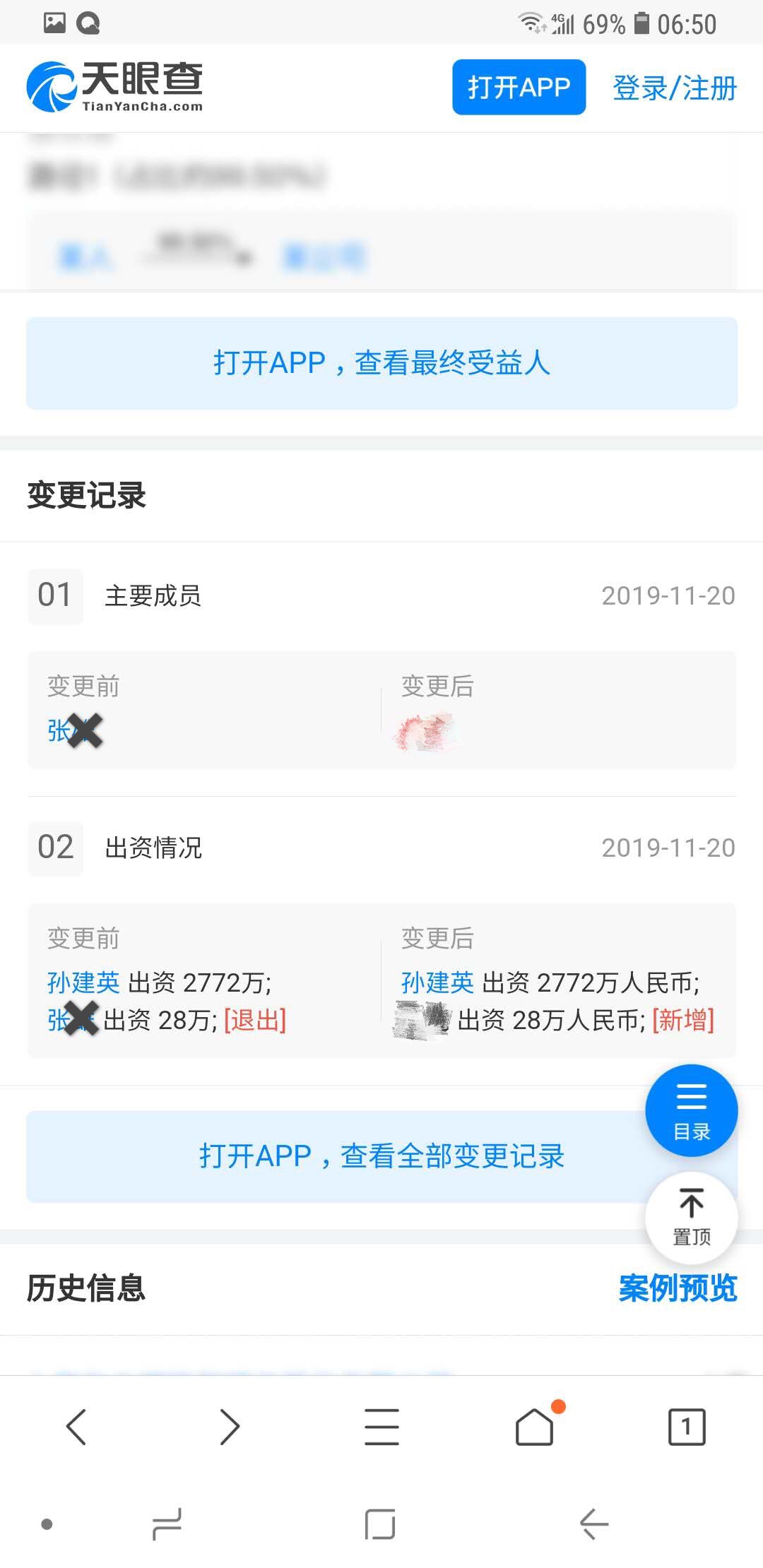Open the 目录 floating button
This screenshot has width=763, height=1568.
(692, 1110)
